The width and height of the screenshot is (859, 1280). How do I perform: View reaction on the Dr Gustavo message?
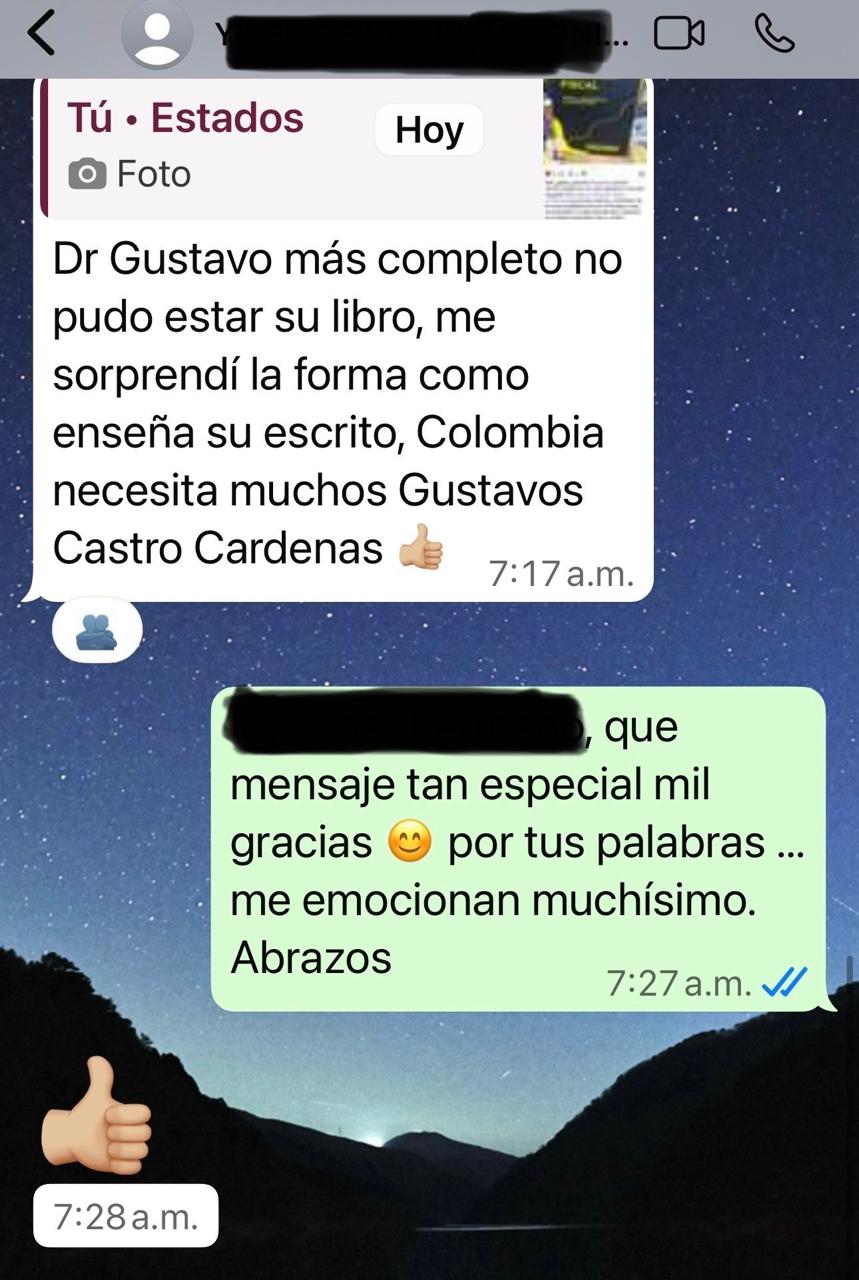(97, 630)
